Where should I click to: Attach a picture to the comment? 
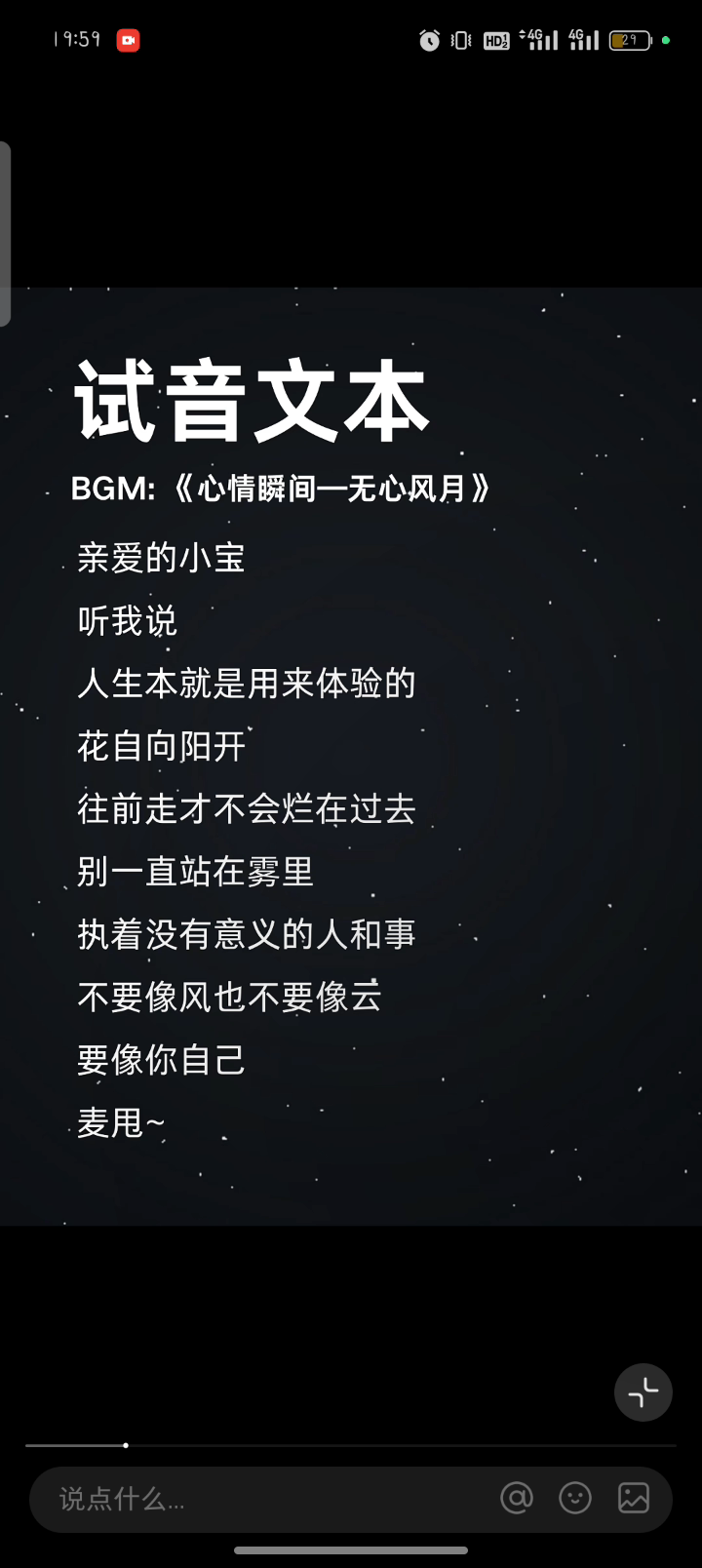[x=634, y=1498]
